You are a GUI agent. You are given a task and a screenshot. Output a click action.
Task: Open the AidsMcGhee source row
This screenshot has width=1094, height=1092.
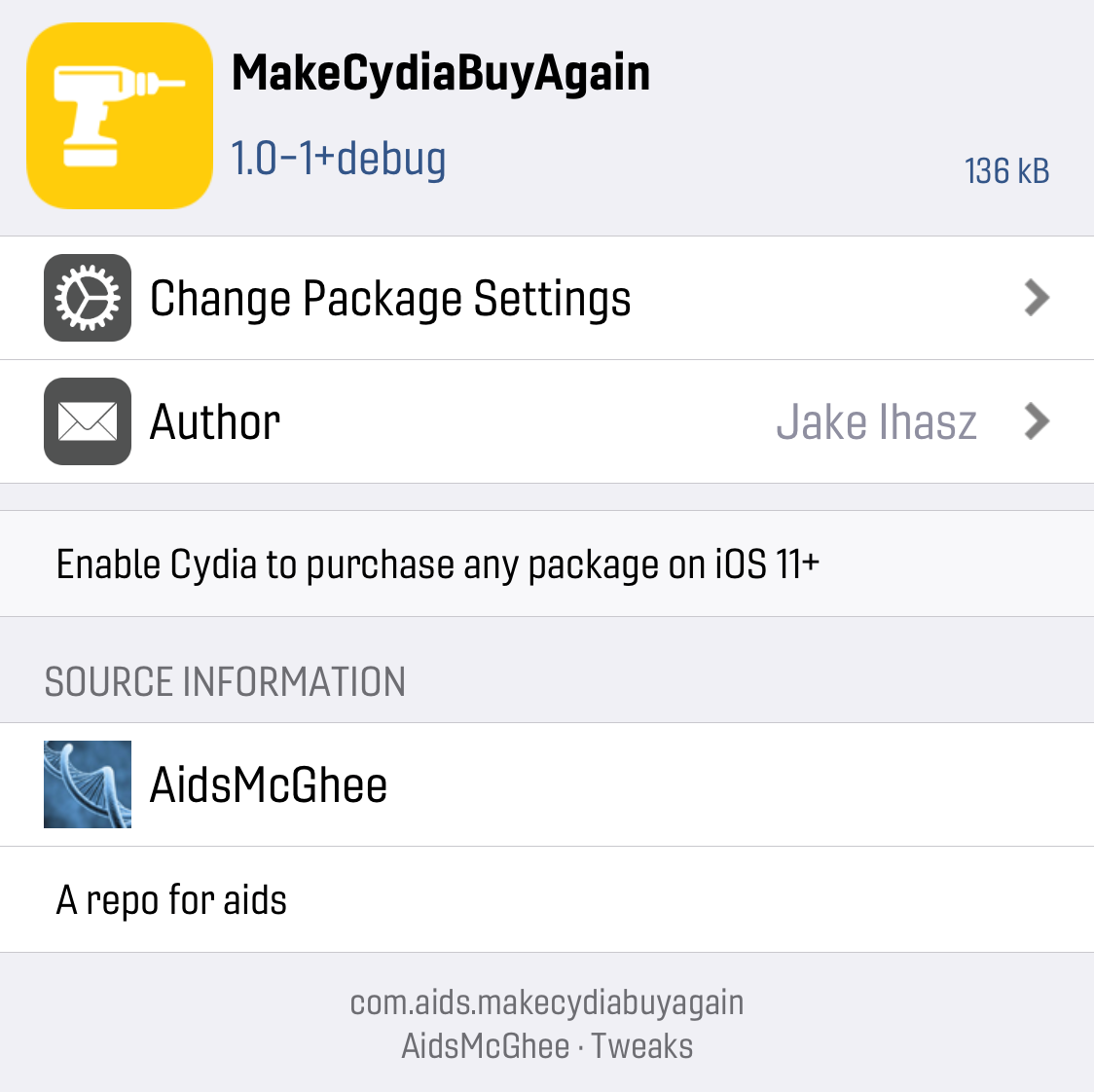pyautogui.click(x=546, y=784)
